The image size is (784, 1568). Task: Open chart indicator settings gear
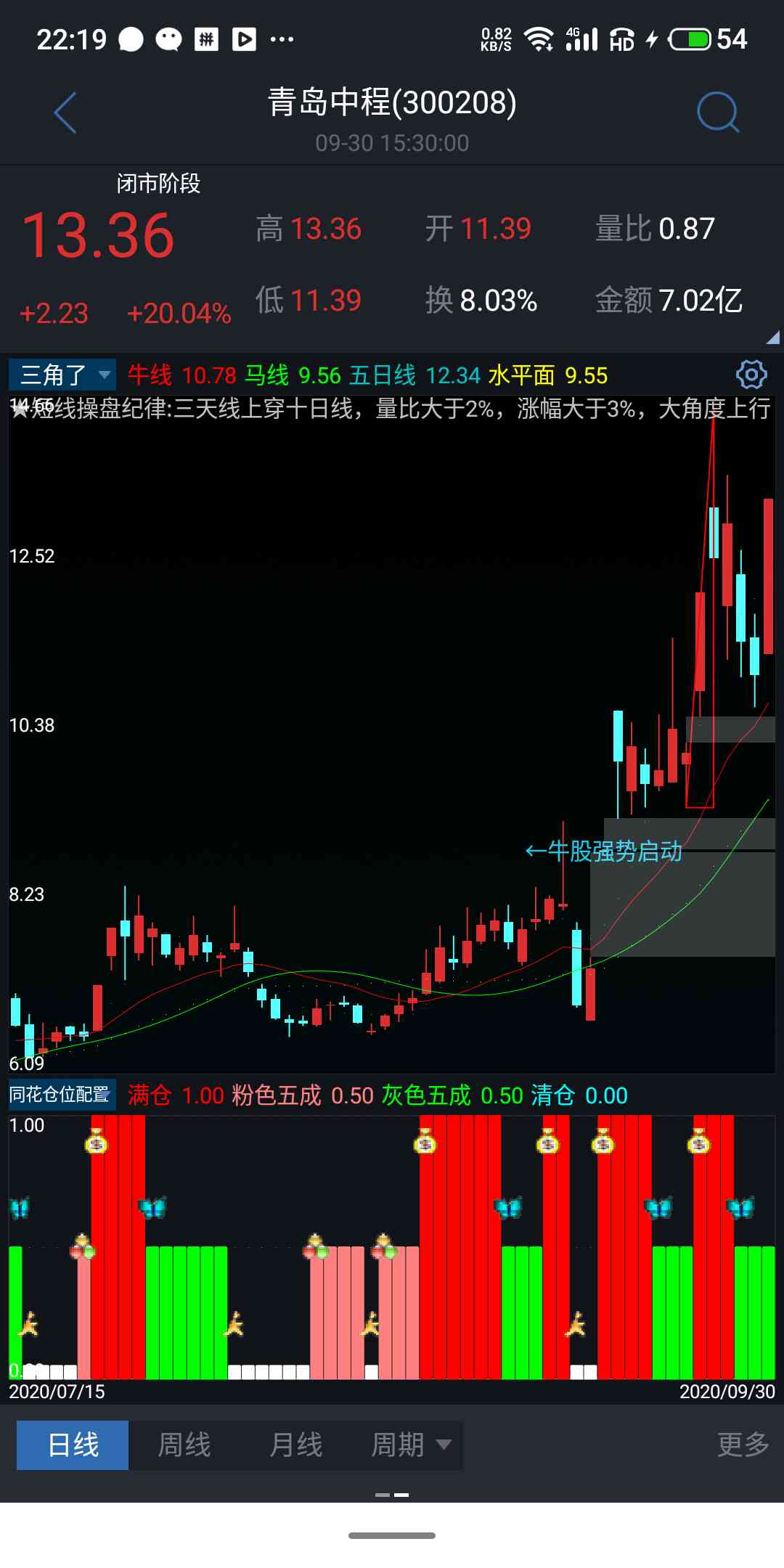[x=751, y=375]
